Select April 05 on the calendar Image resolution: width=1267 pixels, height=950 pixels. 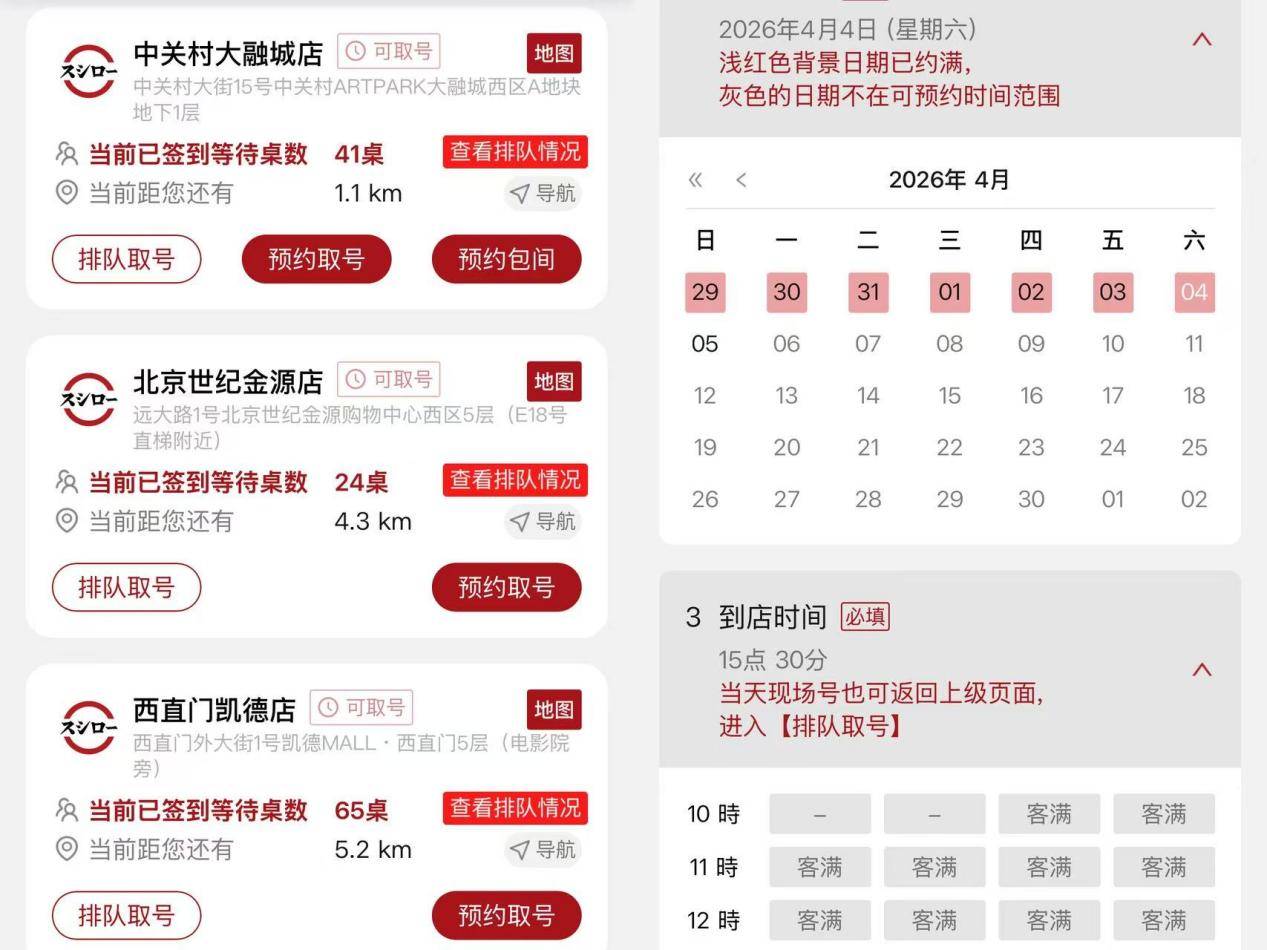point(705,344)
